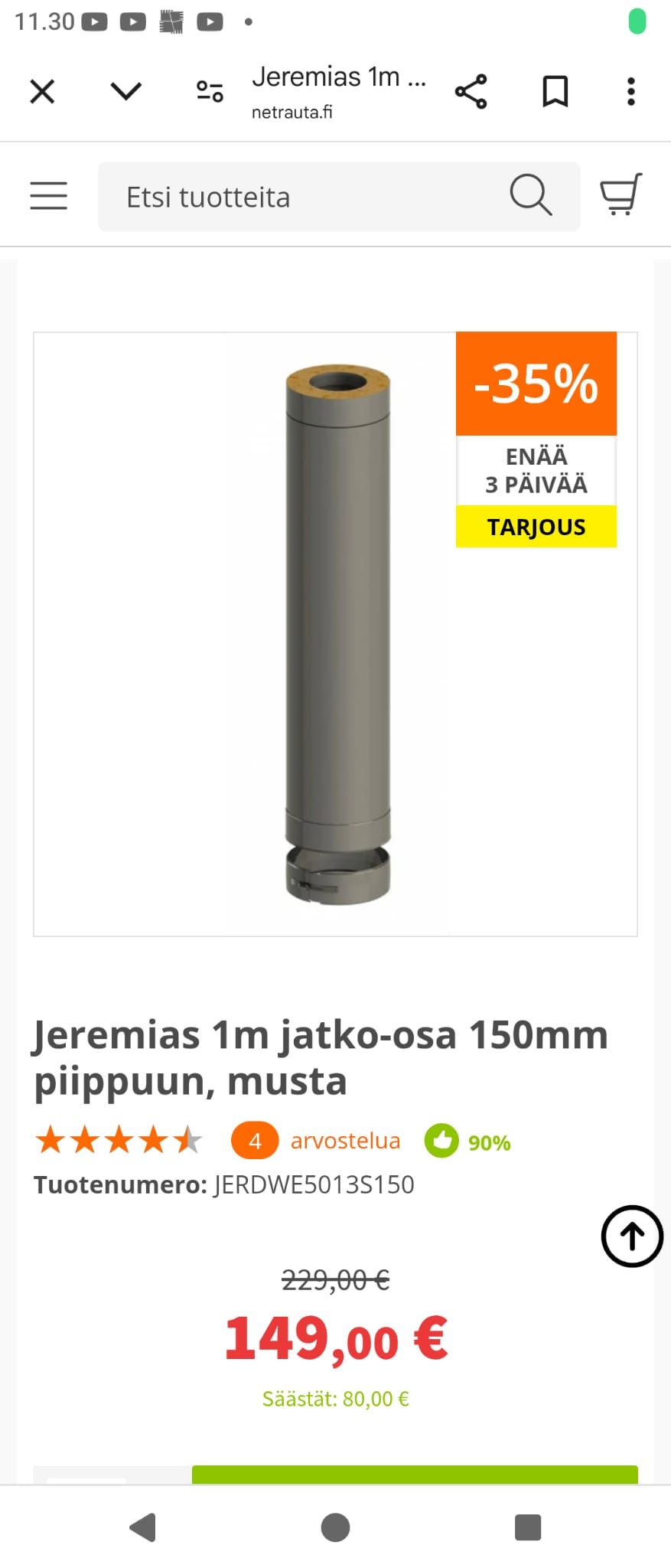Tap the bookmark icon in the toolbar
The image size is (671, 1568).
(555, 91)
